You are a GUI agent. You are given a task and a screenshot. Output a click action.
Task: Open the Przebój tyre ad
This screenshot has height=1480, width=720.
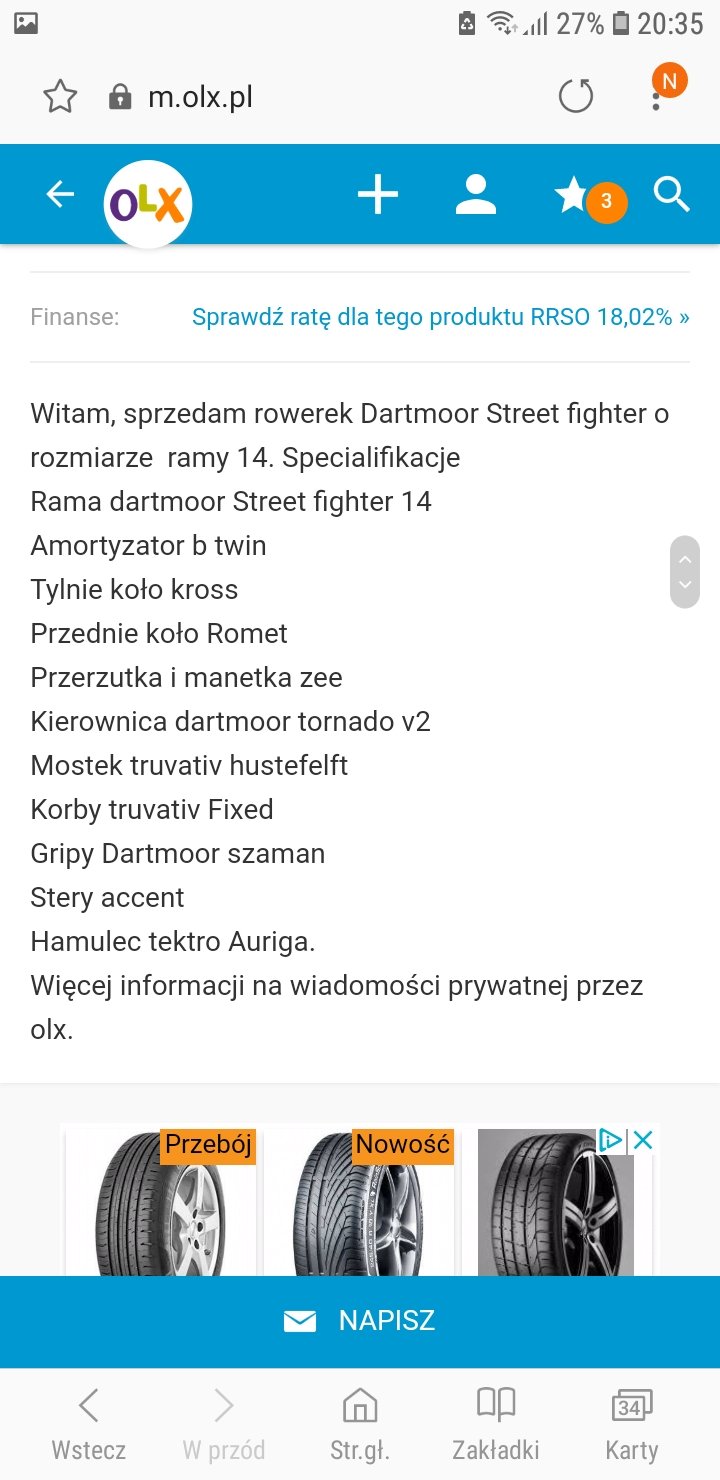coord(161,1202)
